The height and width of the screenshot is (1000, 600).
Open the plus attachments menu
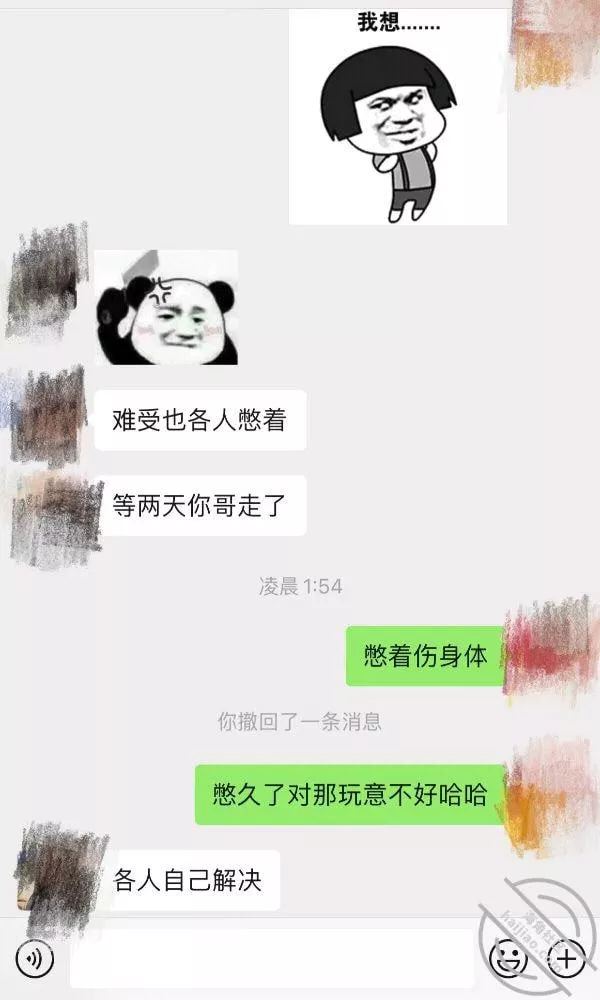tap(567, 960)
